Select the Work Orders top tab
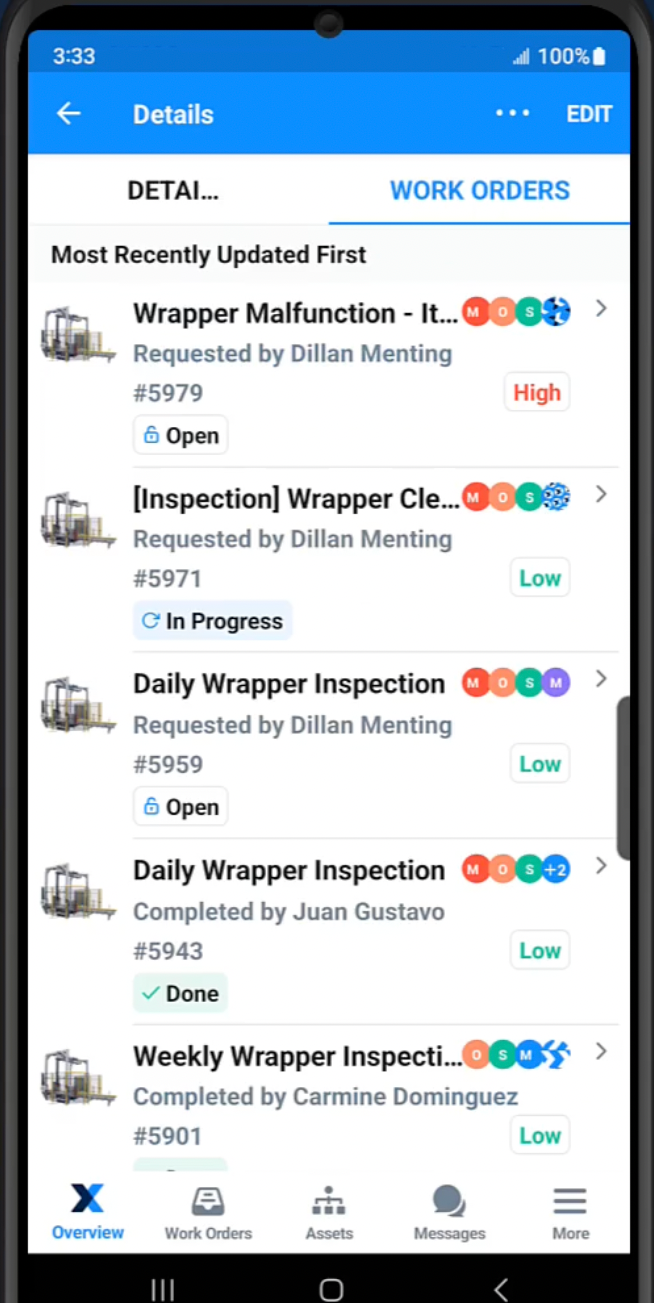 (479, 190)
